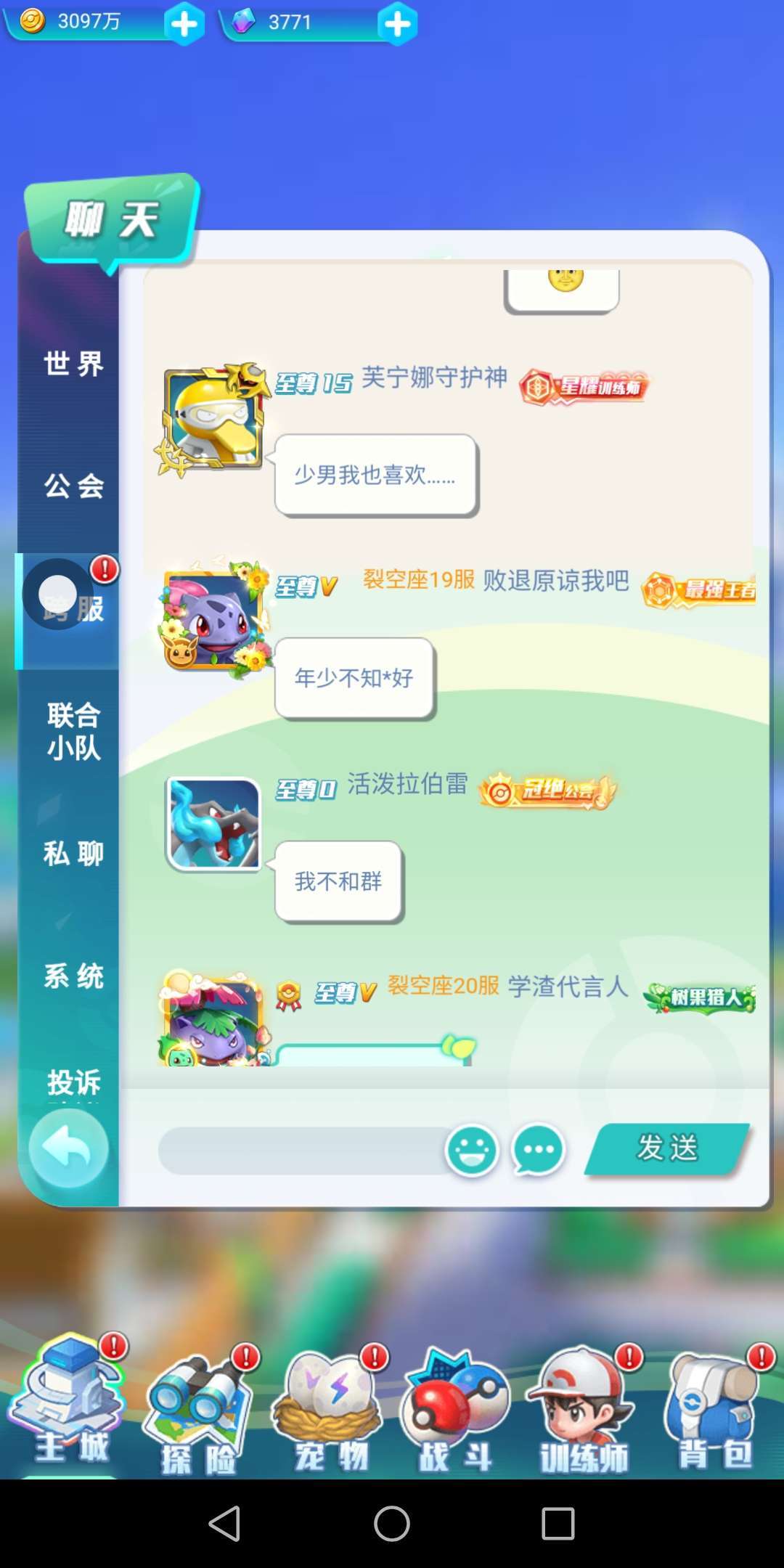Open the 投诉 complaint tab
The height and width of the screenshot is (1568, 784).
click(73, 1082)
